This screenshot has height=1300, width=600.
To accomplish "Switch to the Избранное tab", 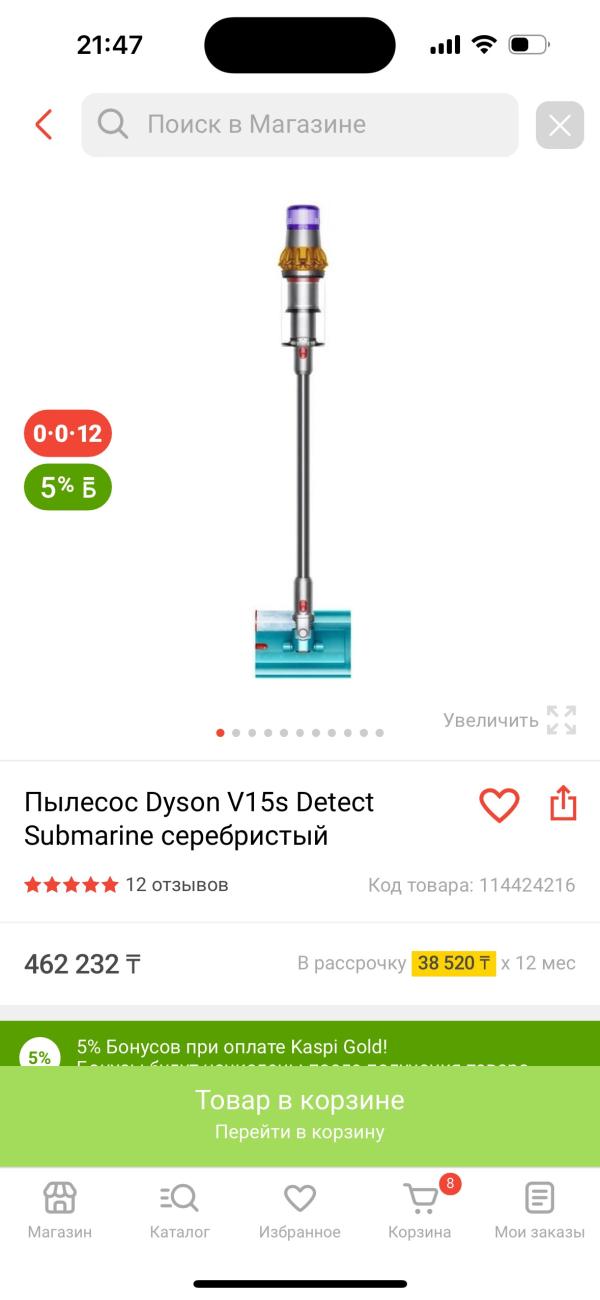I will coord(300,1210).
